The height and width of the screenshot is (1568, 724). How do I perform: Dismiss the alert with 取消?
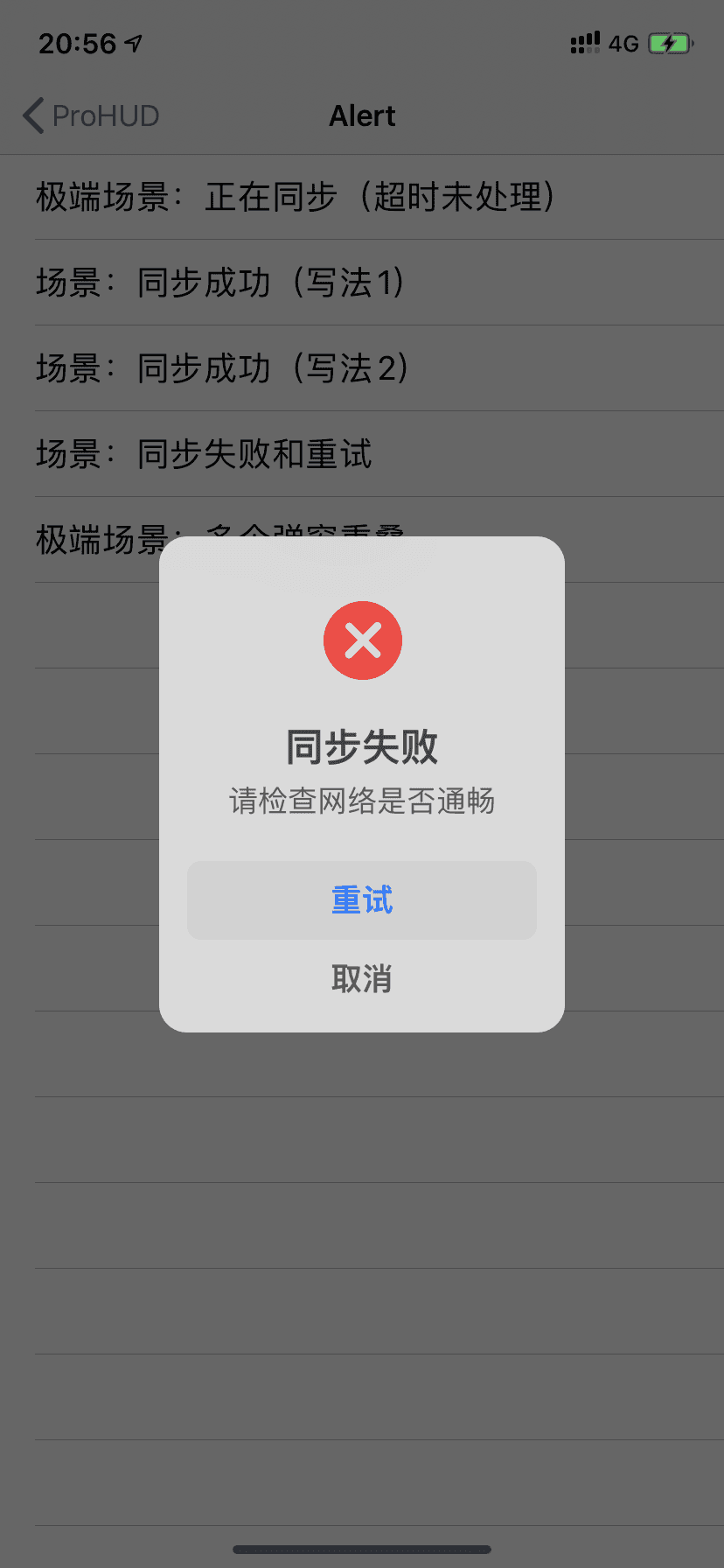click(x=362, y=978)
